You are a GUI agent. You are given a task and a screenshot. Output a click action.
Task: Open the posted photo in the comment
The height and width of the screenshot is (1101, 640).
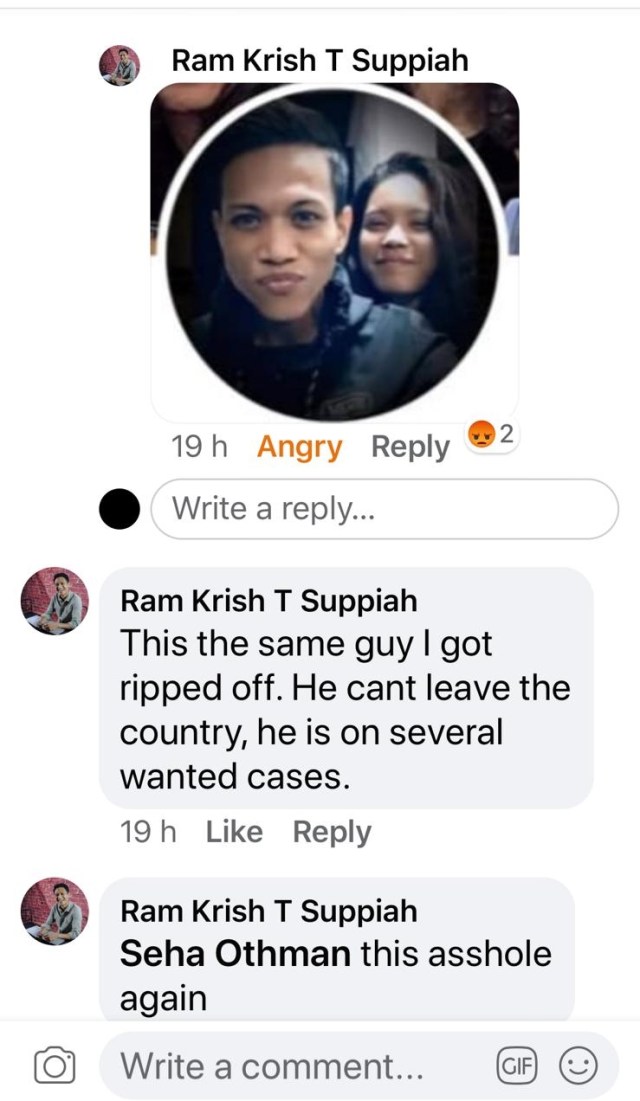(x=334, y=250)
